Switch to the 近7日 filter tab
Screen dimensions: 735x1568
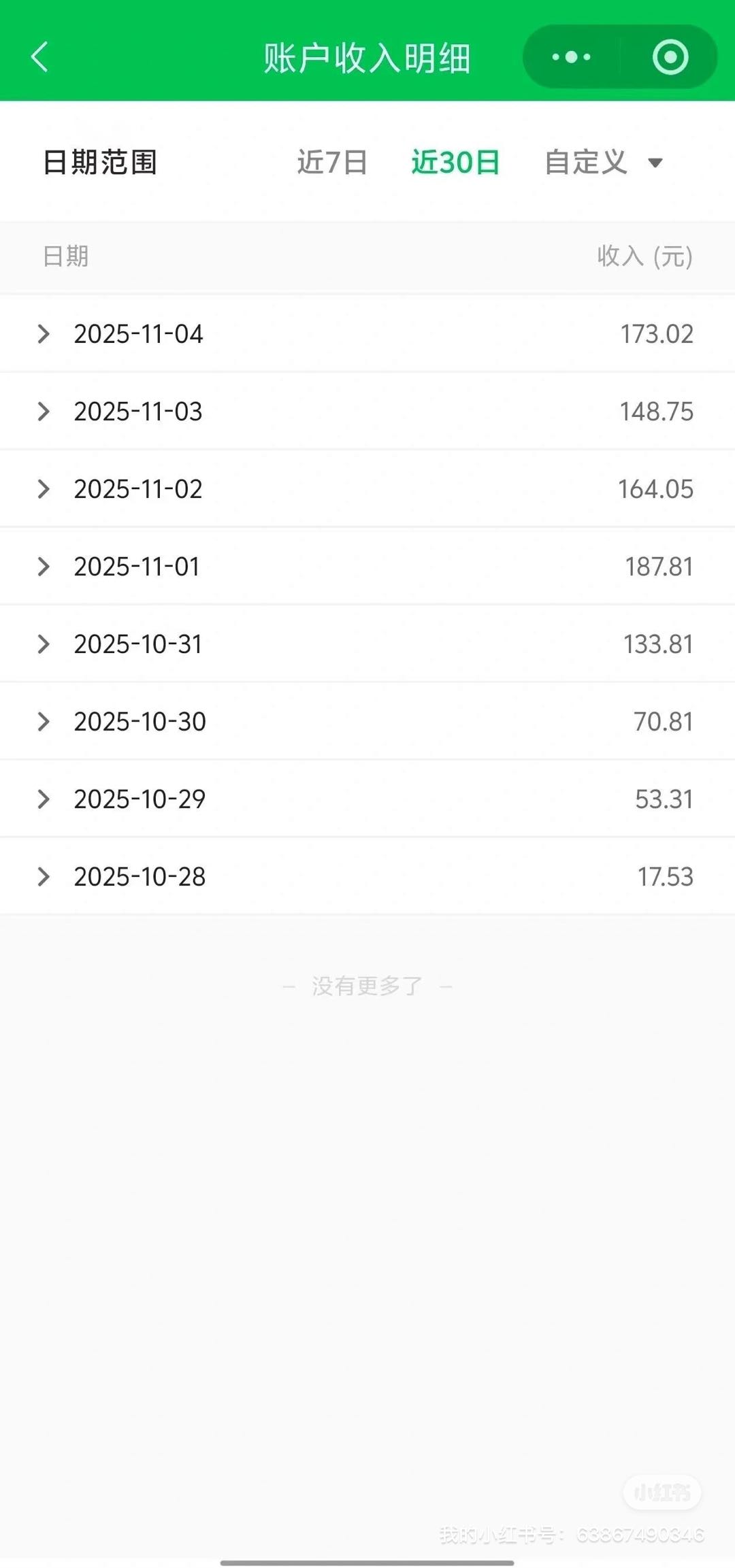tap(332, 162)
